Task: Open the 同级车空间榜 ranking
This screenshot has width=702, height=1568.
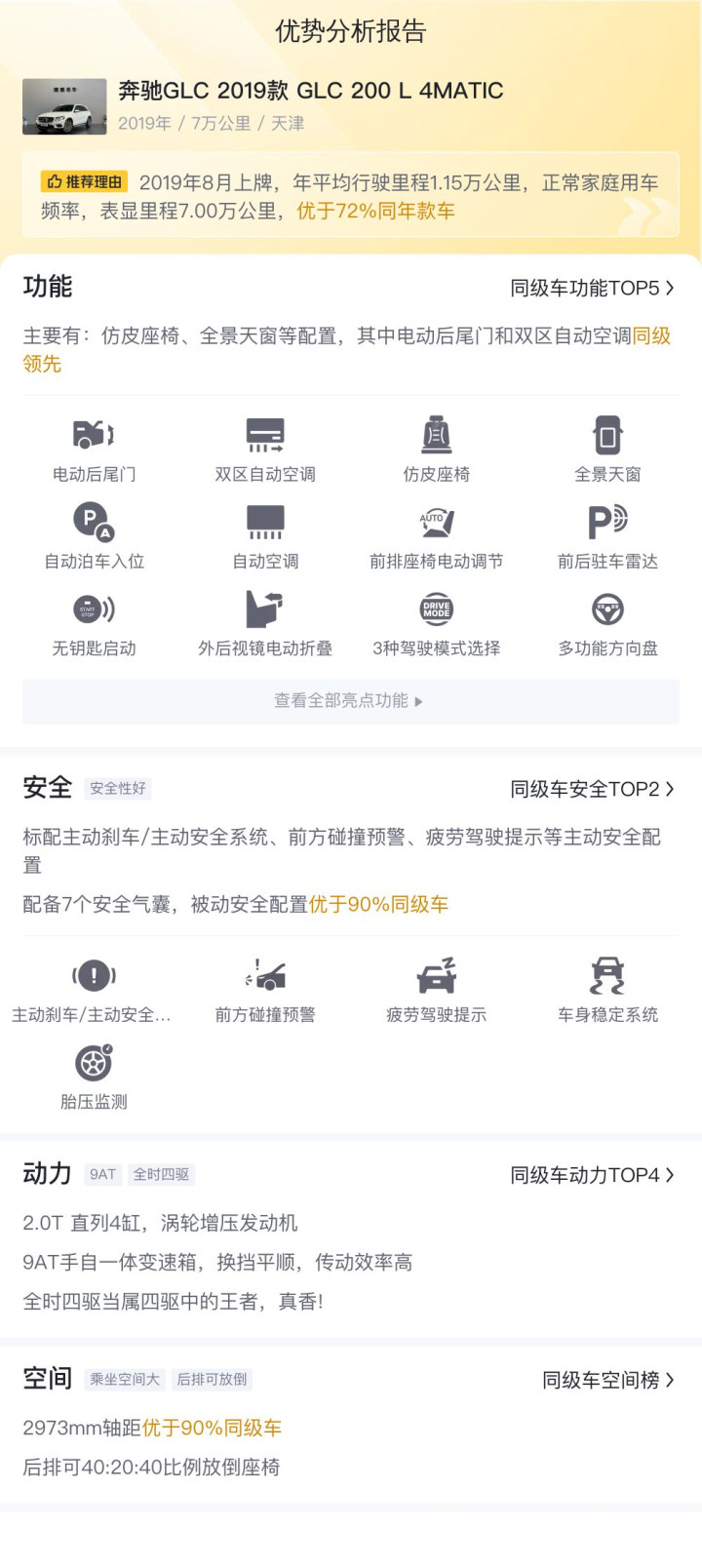Action: tap(607, 1380)
